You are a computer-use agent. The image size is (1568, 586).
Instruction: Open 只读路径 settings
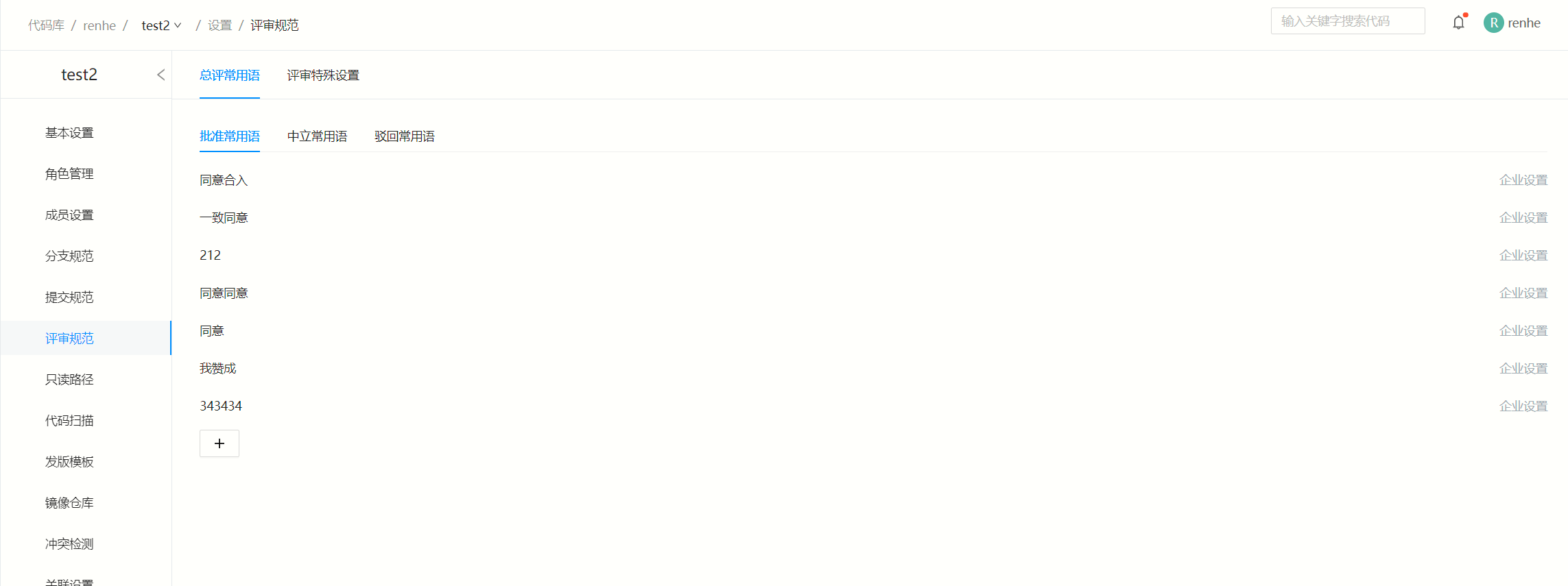pyautogui.click(x=69, y=380)
